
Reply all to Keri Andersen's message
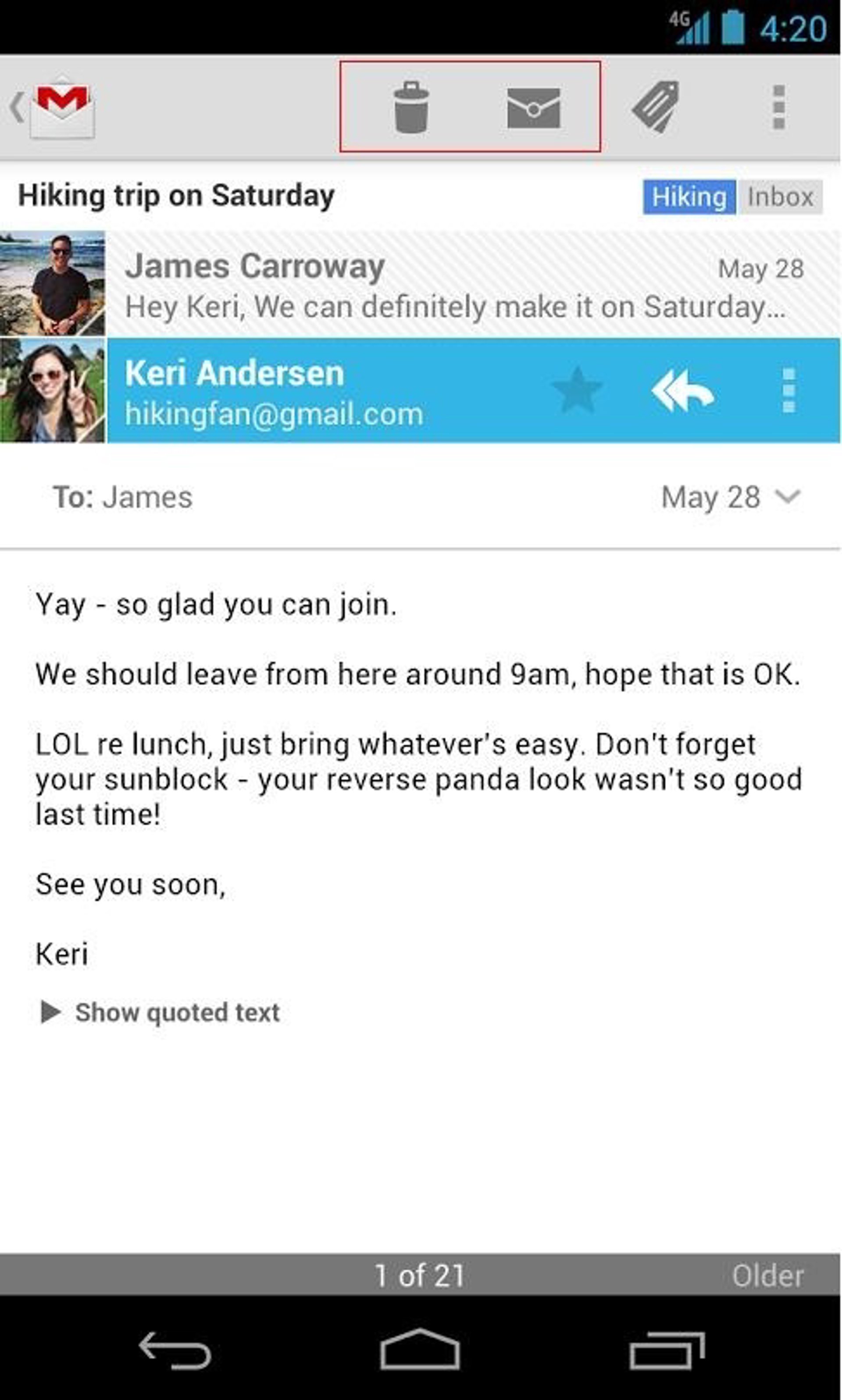(682, 391)
